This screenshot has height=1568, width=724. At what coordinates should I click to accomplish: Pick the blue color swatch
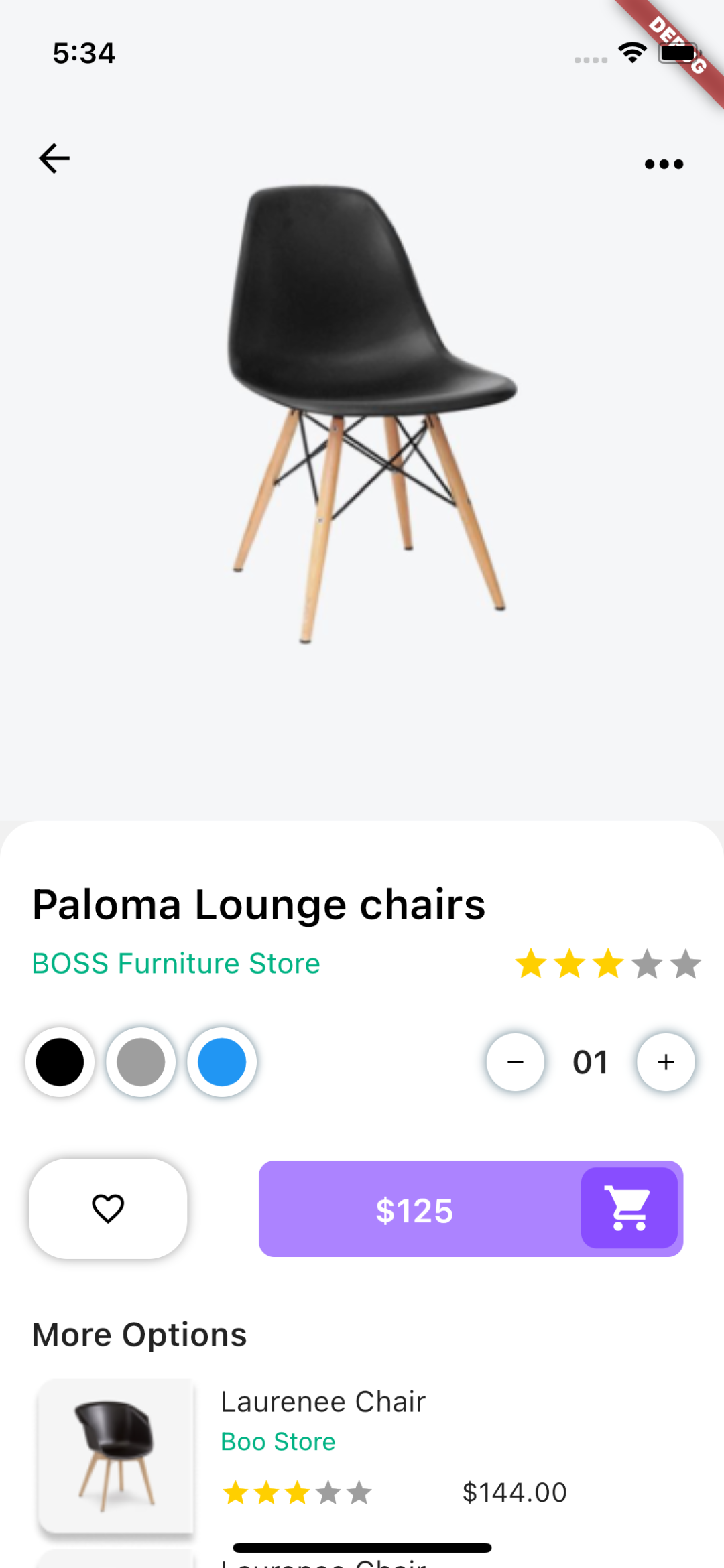point(222,1062)
